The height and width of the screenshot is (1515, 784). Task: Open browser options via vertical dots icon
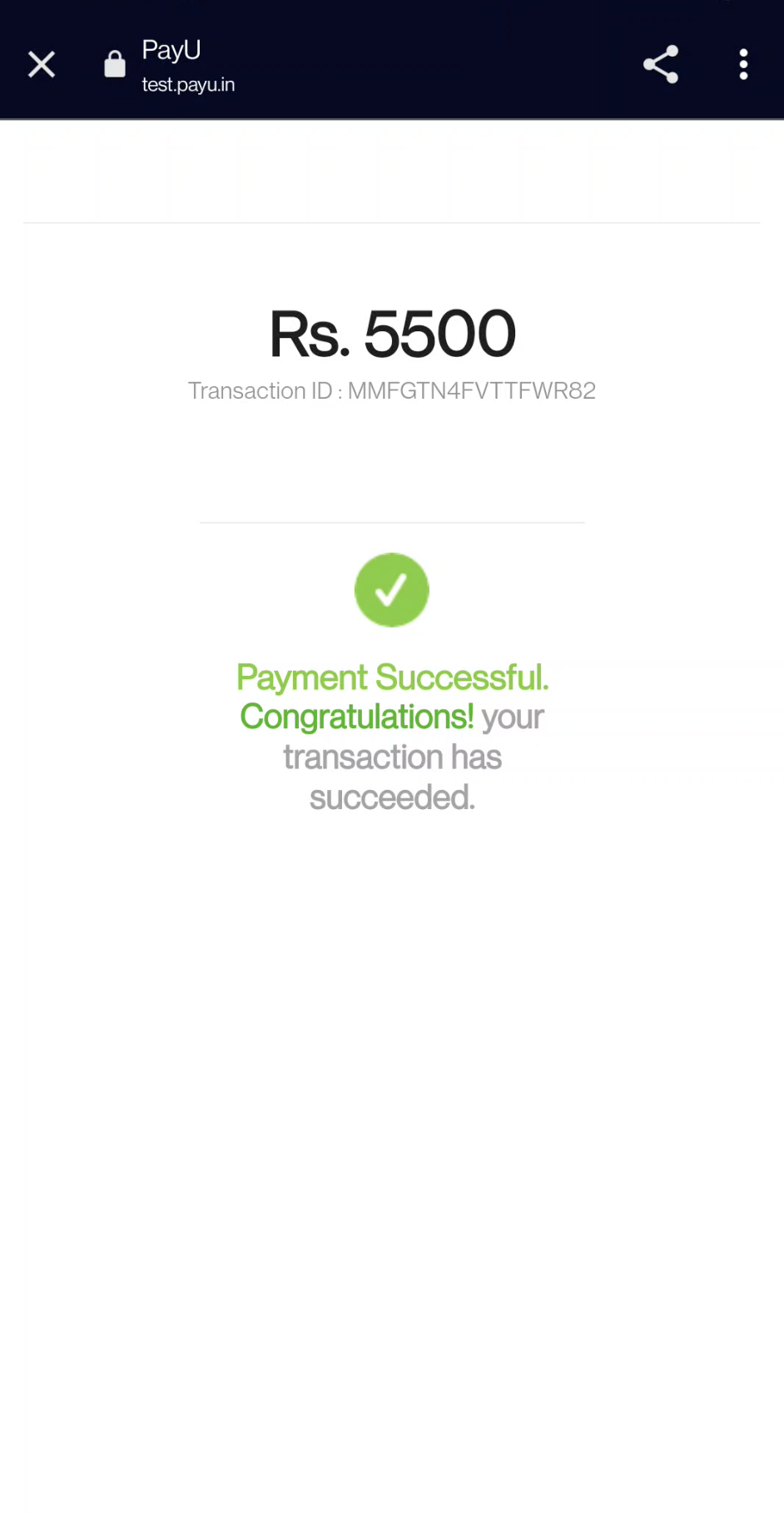(x=742, y=64)
